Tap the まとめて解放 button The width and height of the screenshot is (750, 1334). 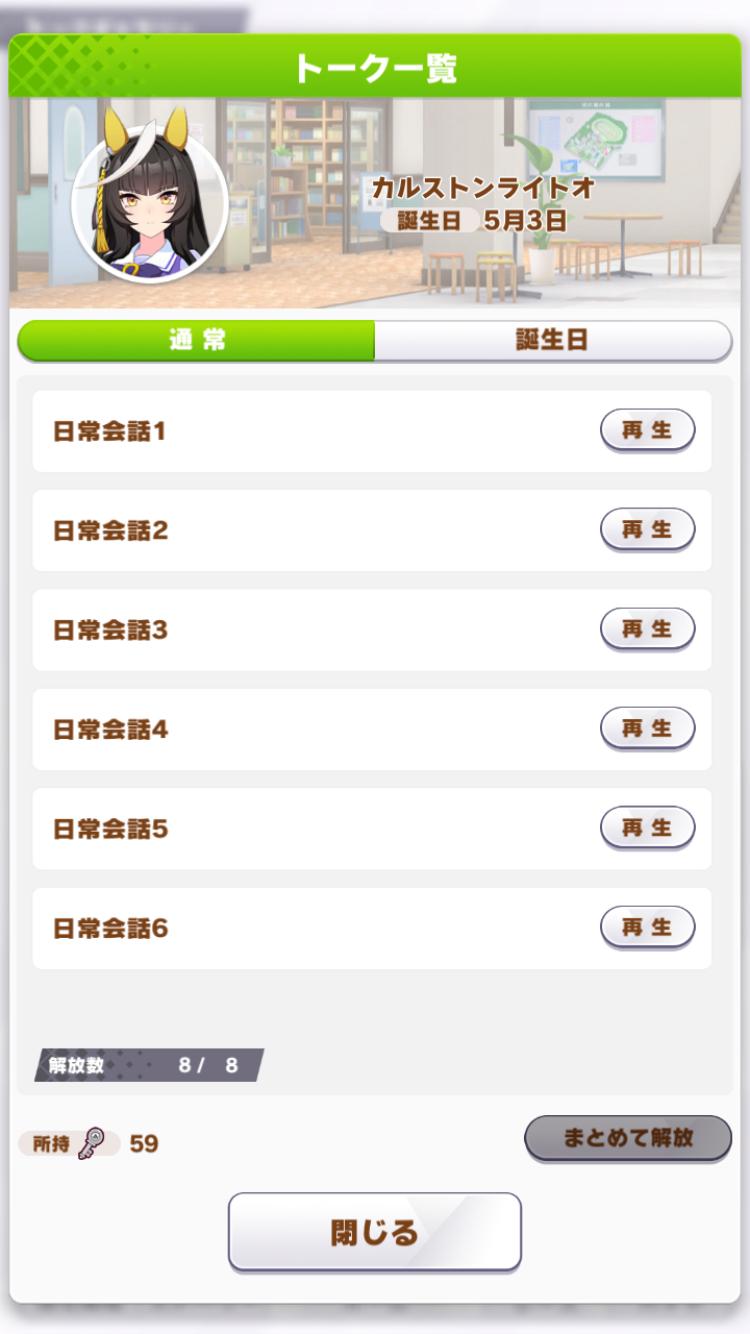(x=628, y=1138)
